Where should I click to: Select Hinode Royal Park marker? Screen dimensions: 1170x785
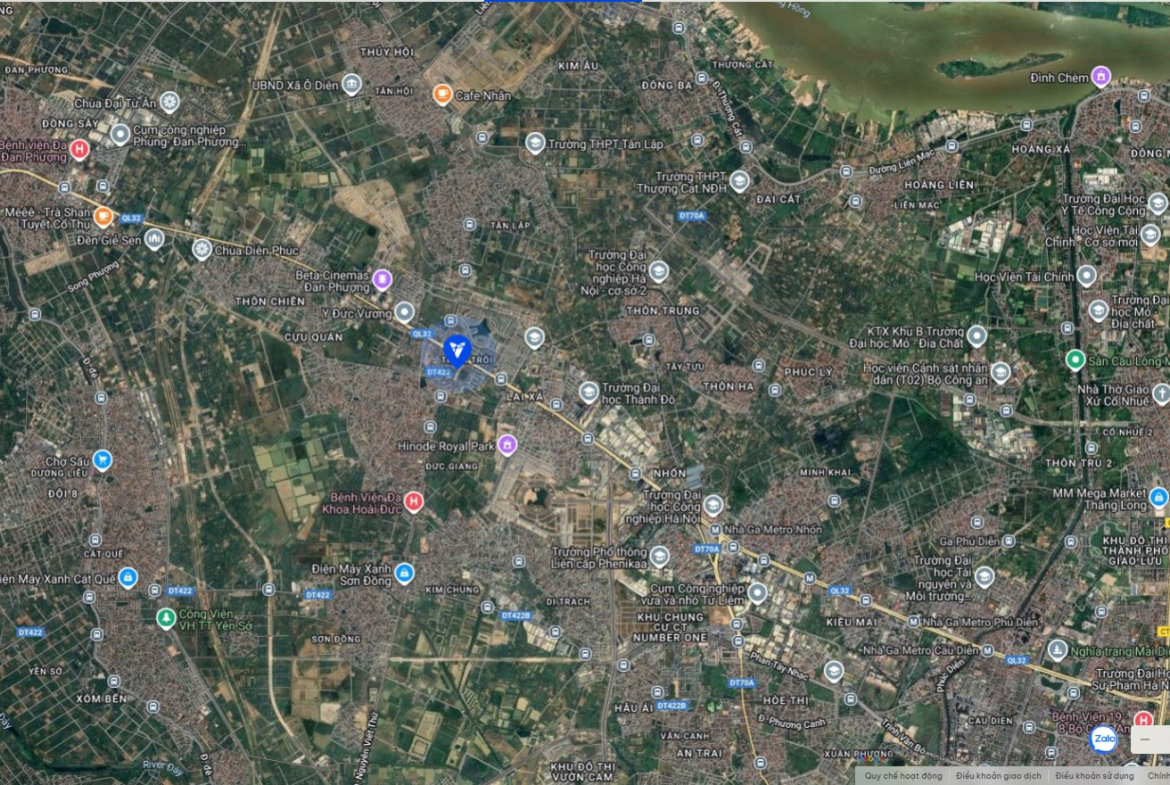click(507, 444)
